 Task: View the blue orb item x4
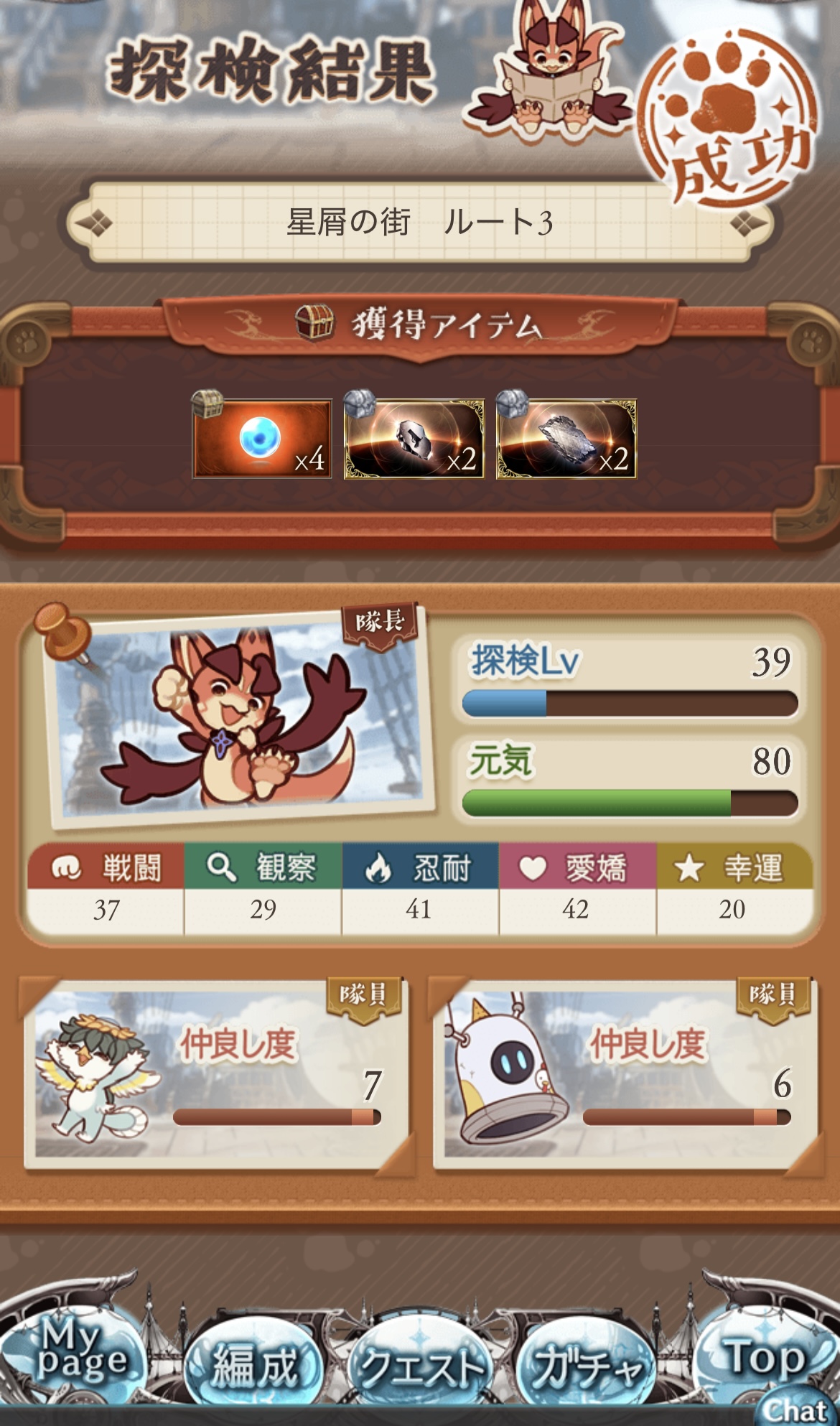click(x=262, y=438)
